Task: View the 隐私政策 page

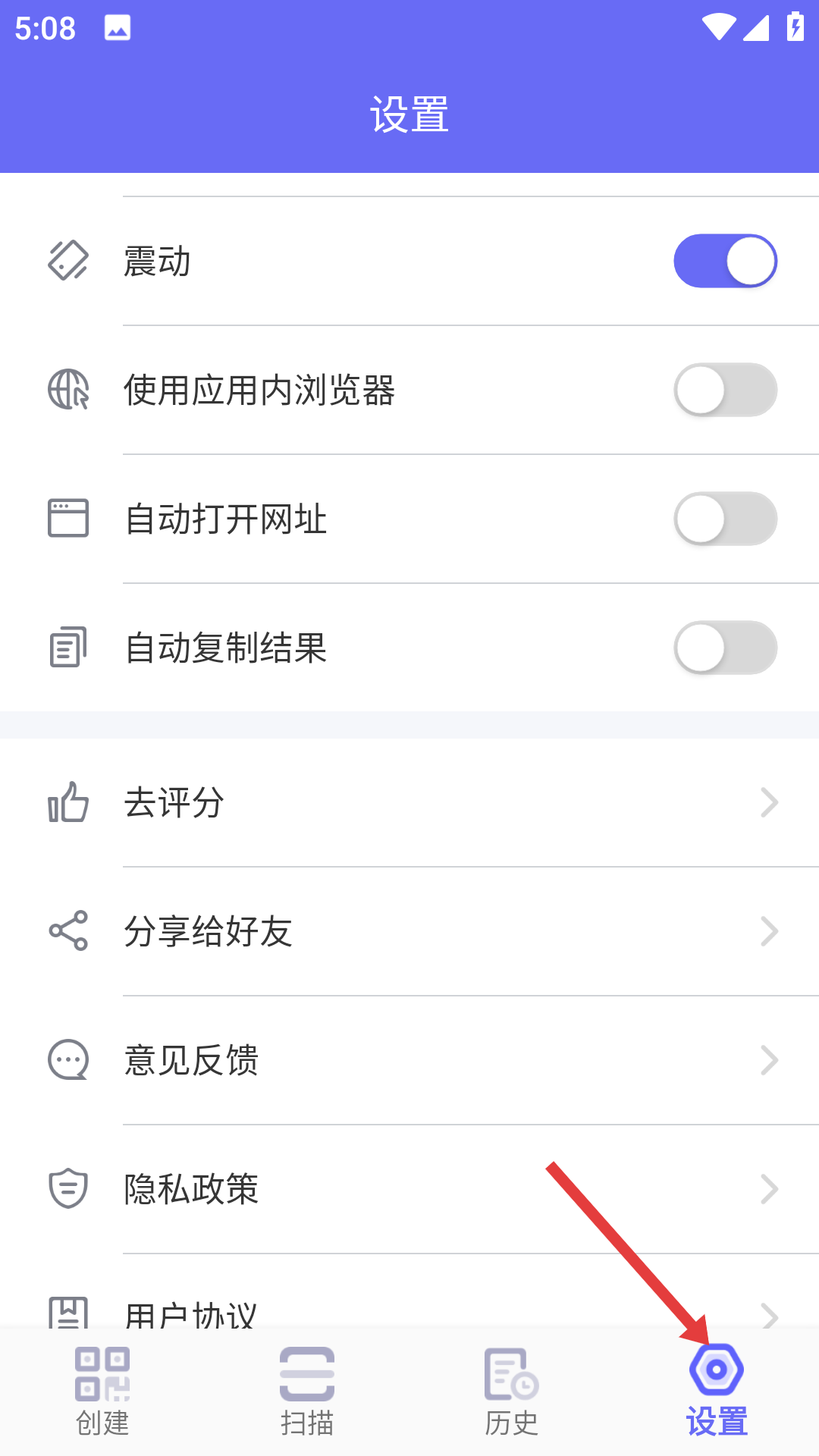Action: (x=409, y=1189)
